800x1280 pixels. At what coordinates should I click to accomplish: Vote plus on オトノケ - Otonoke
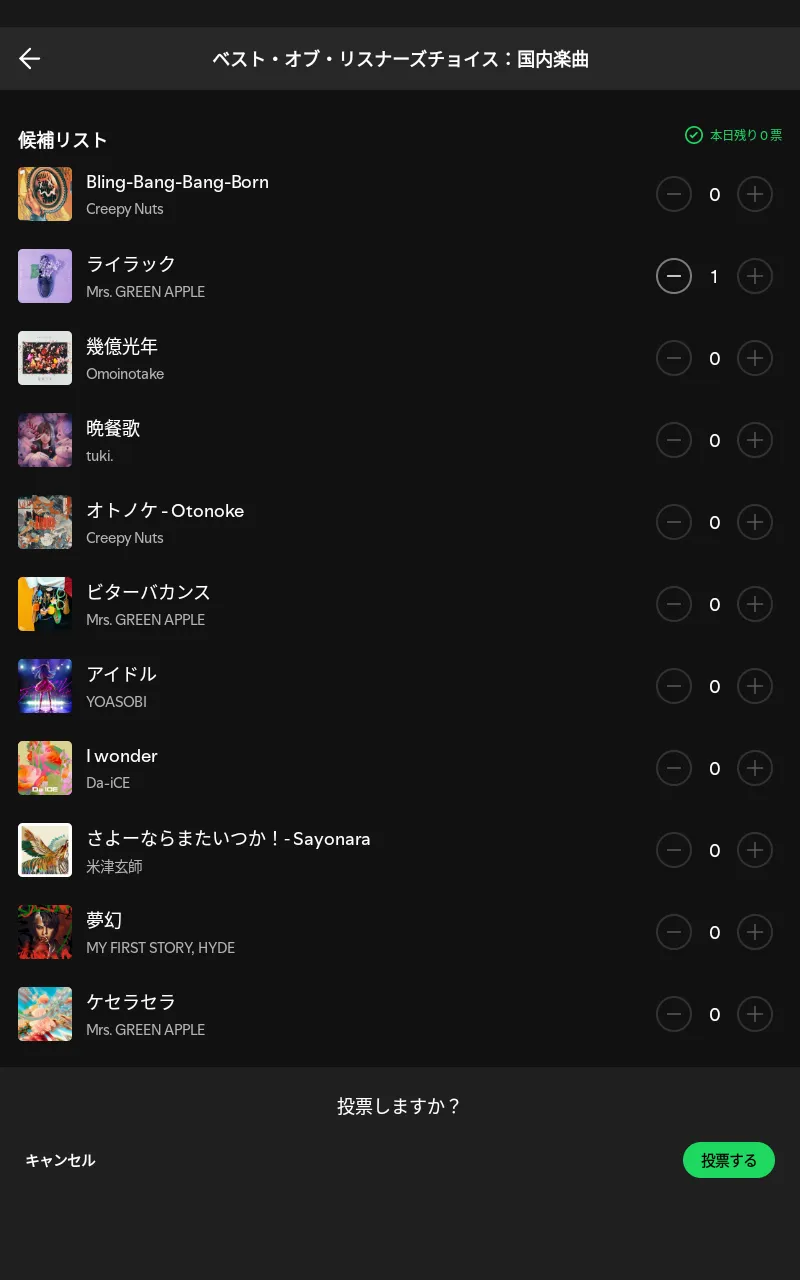point(755,522)
